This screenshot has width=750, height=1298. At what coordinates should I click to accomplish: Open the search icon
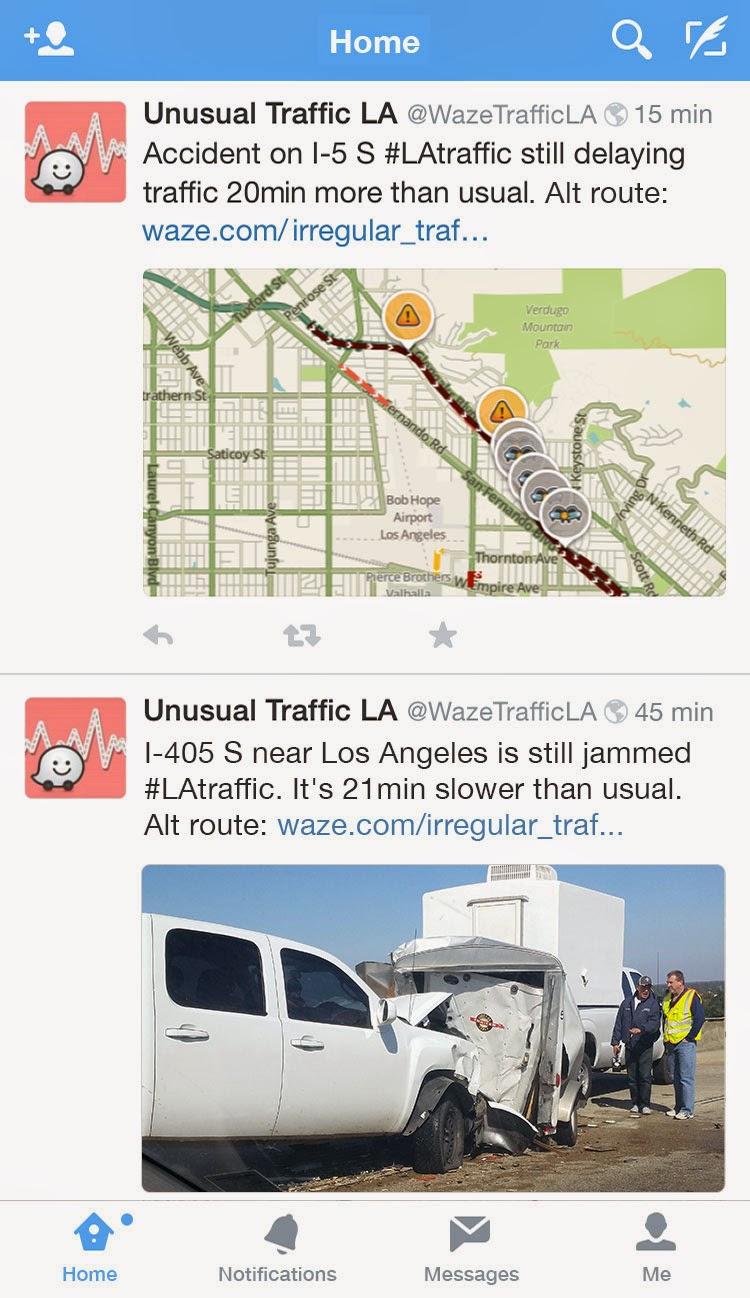point(632,41)
